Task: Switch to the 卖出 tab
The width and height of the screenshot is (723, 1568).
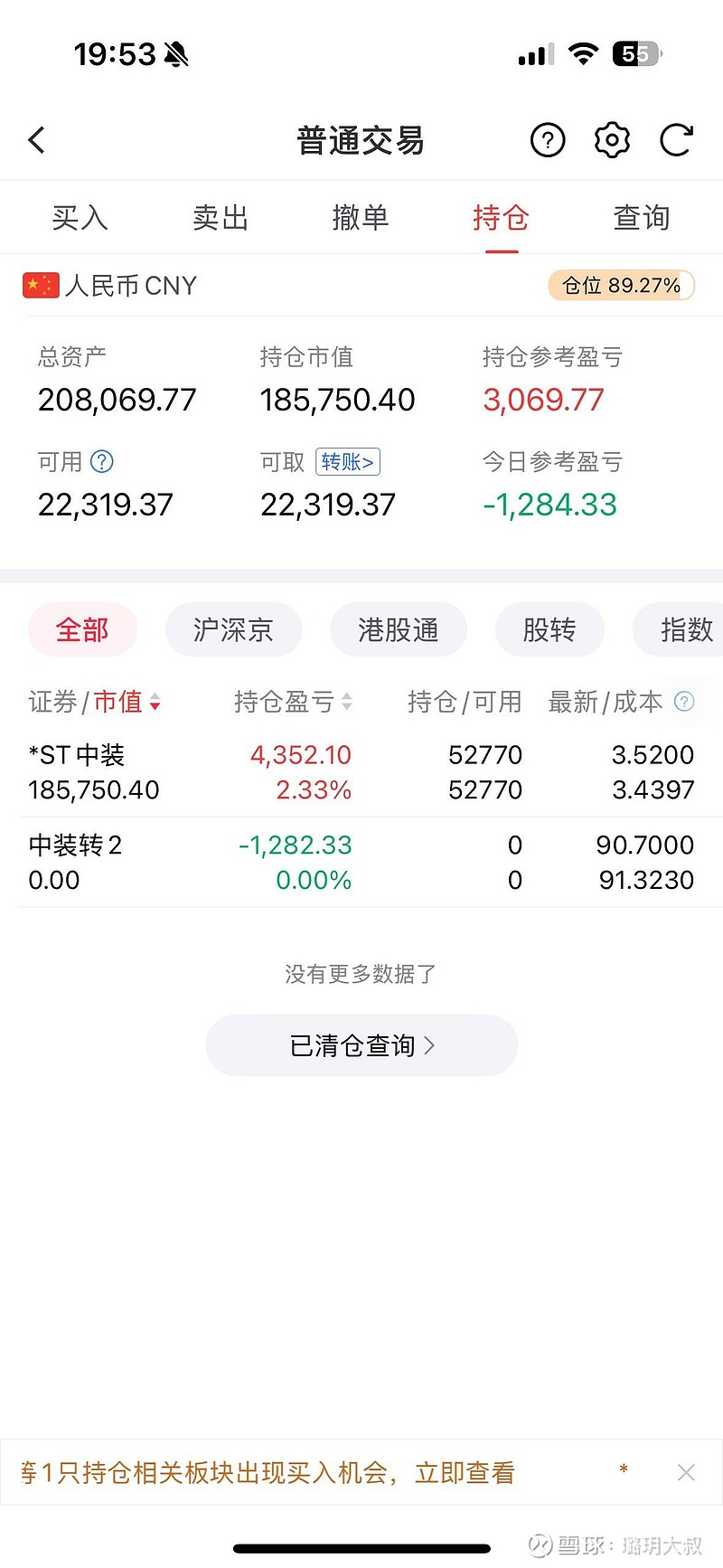Action: [x=220, y=218]
